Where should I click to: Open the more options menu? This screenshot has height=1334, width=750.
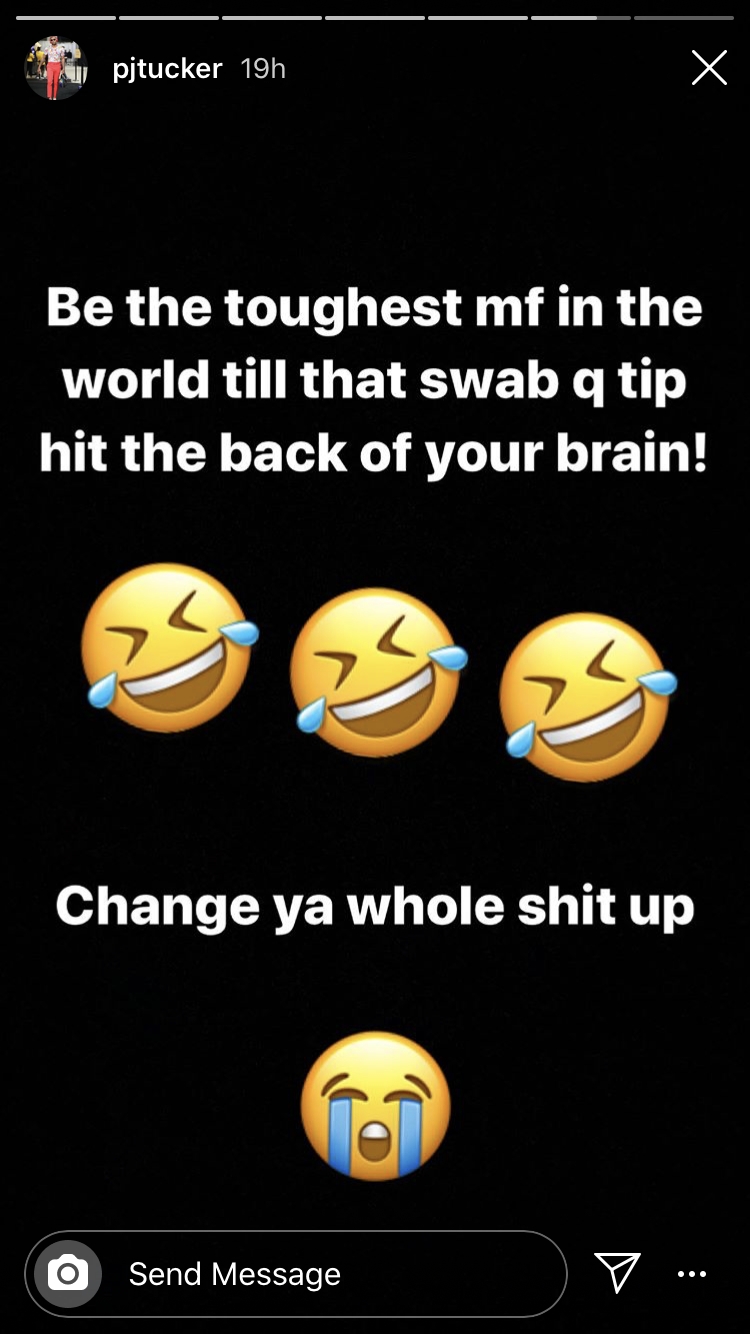click(x=692, y=1274)
